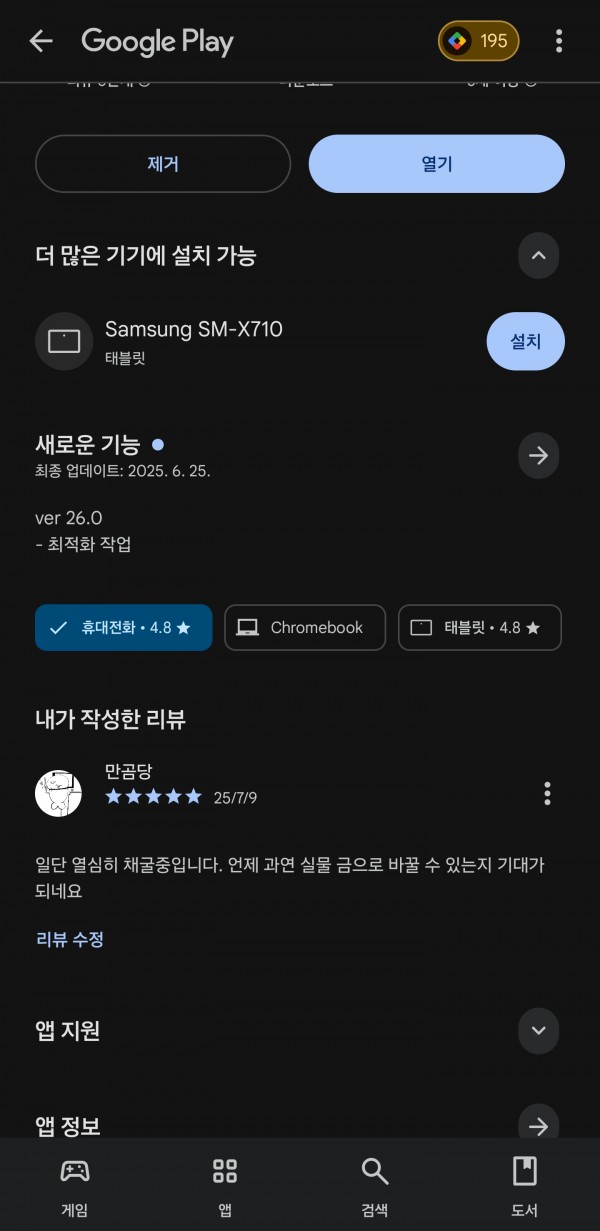Open the Play Points badge showing 195

coord(478,41)
